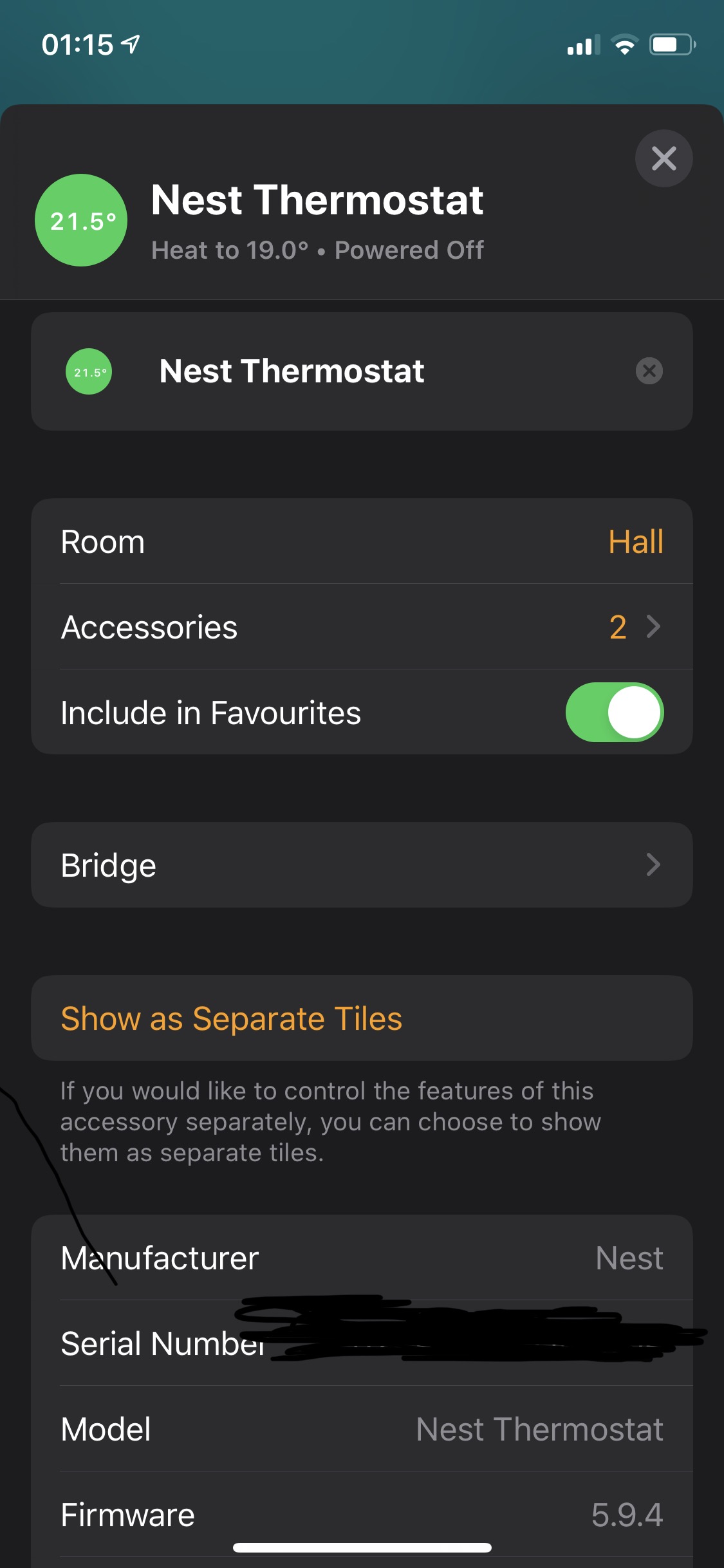The width and height of the screenshot is (724, 1568).
Task: Tap the Heat to 19.0° subtitle
Action: click(318, 250)
